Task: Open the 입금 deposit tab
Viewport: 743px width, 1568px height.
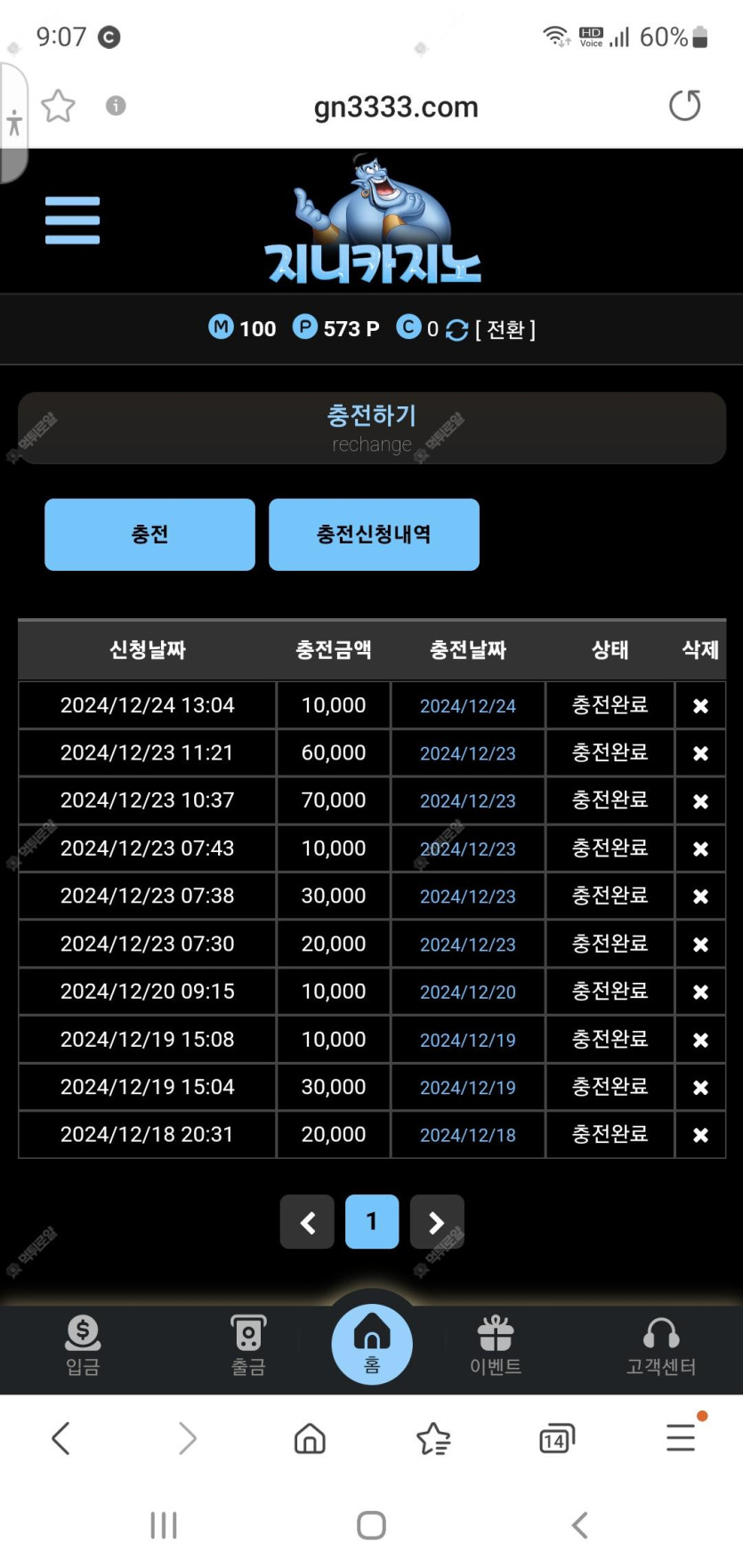Action: [x=83, y=1346]
